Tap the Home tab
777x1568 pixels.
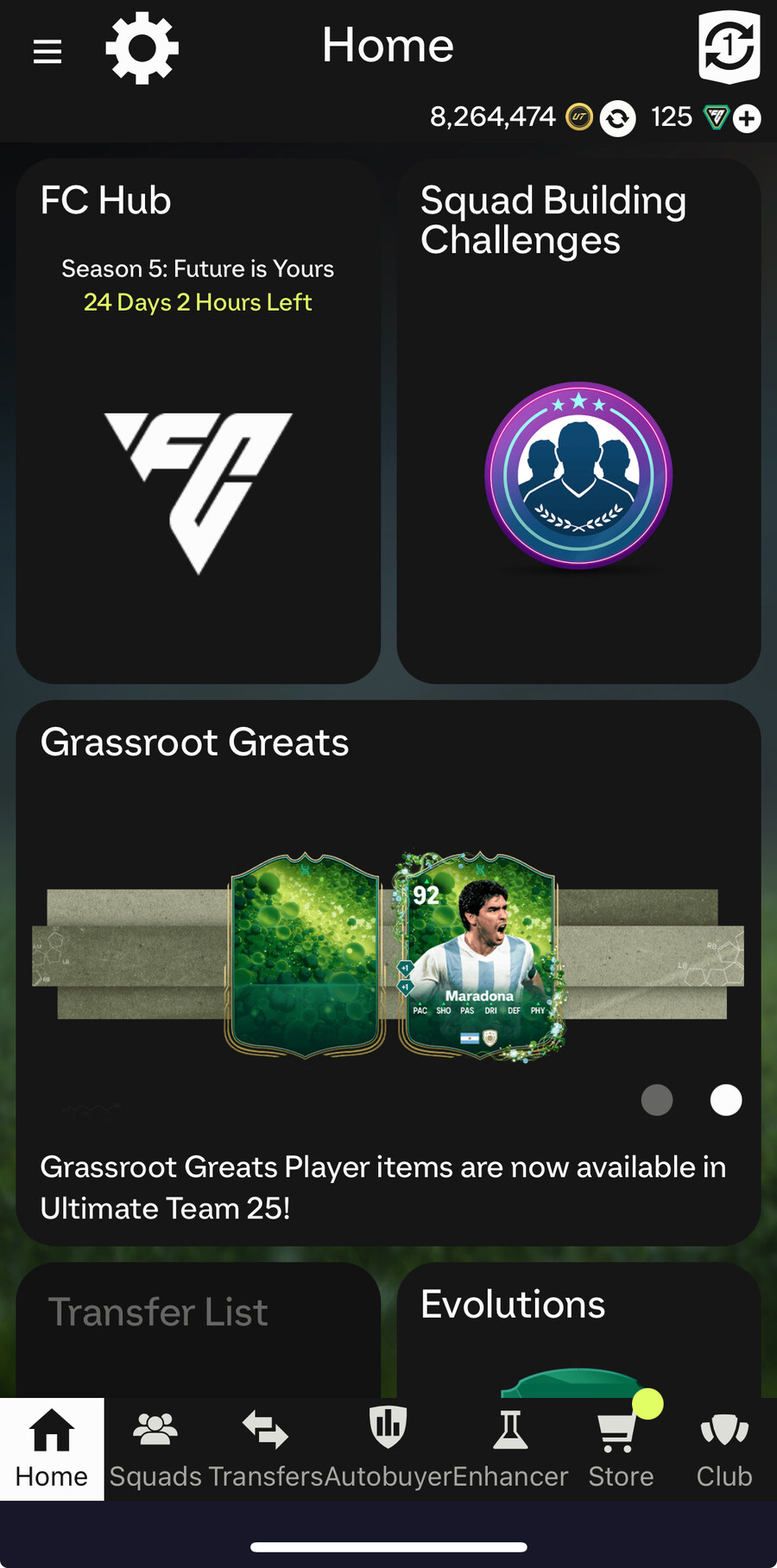point(52,1450)
